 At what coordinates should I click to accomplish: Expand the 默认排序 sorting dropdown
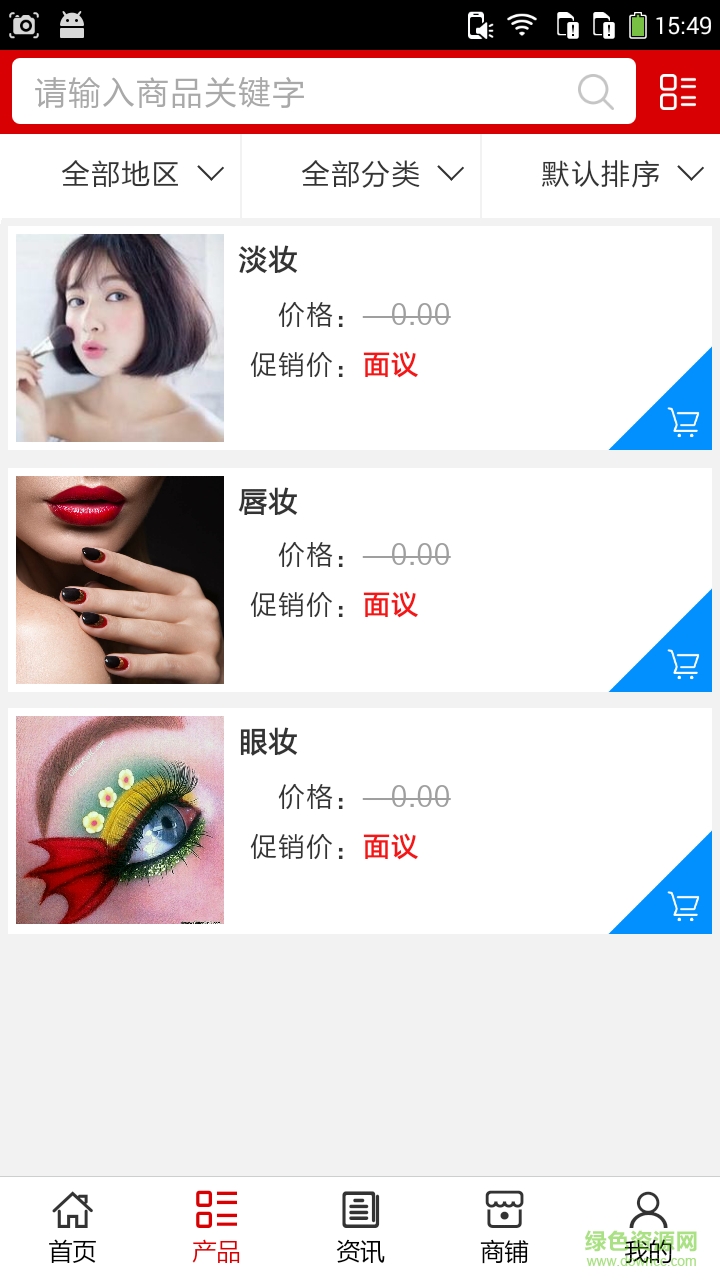click(x=621, y=175)
